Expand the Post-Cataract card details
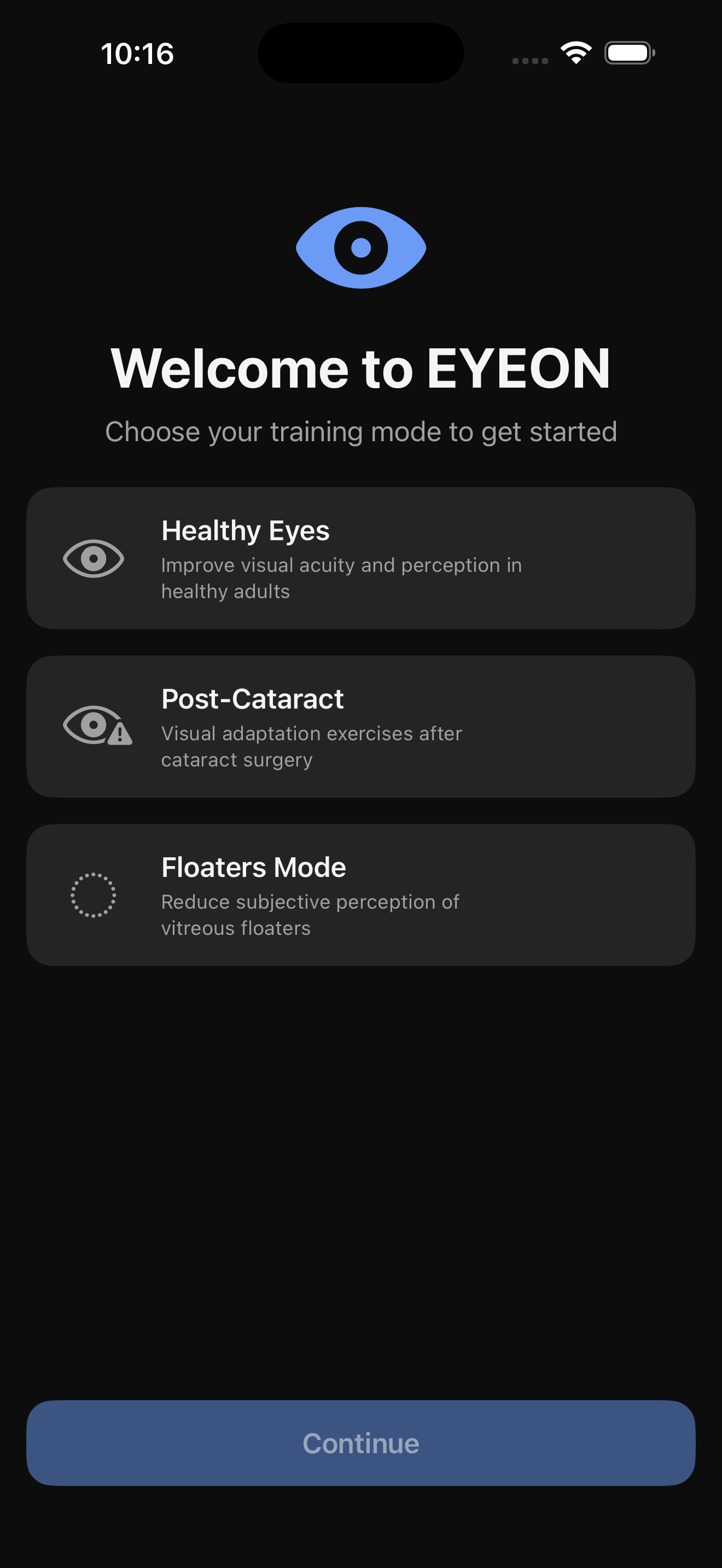The width and height of the screenshot is (722, 1568). 312,746
